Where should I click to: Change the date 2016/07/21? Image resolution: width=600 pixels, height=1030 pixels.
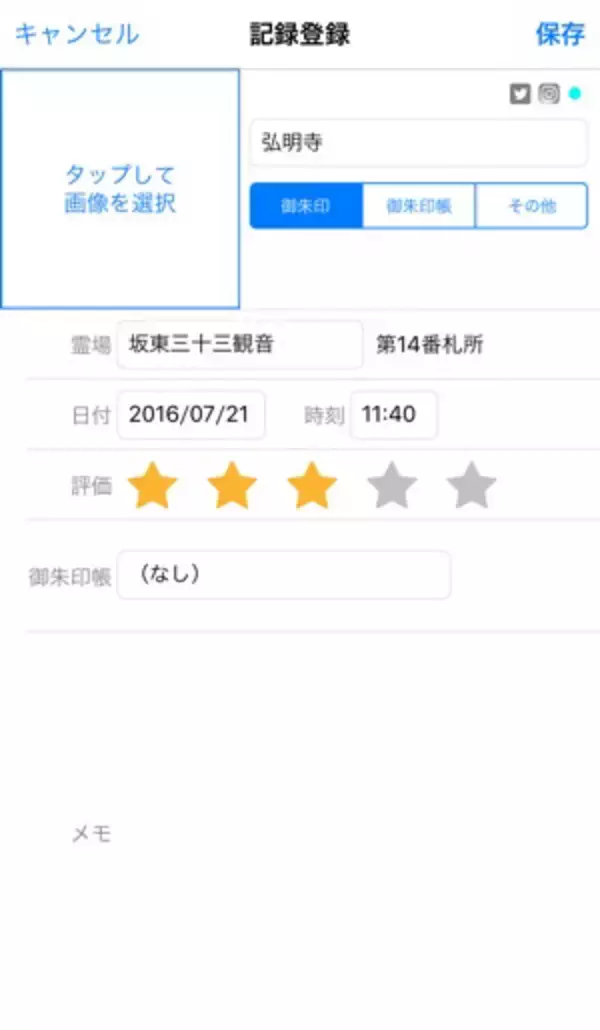(x=191, y=415)
